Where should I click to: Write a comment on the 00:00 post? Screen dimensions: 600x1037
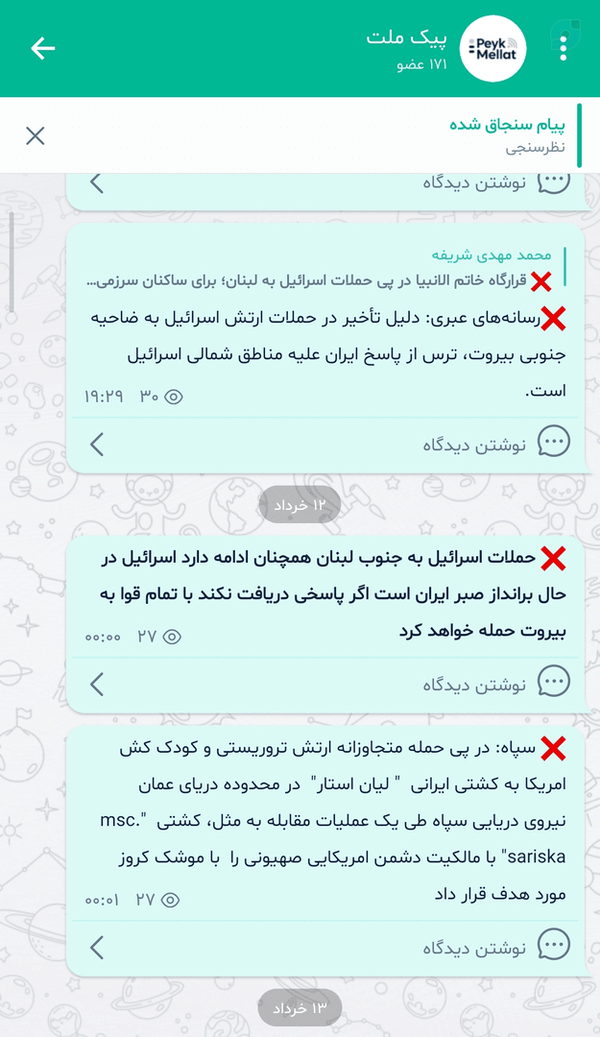(325, 684)
